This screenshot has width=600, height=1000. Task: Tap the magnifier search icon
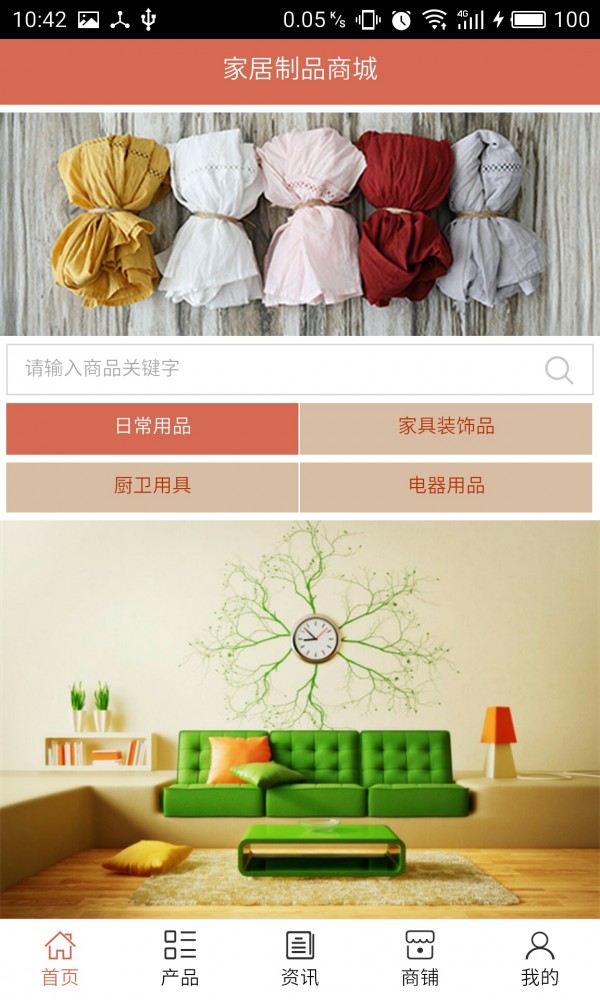pyautogui.click(x=559, y=370)
